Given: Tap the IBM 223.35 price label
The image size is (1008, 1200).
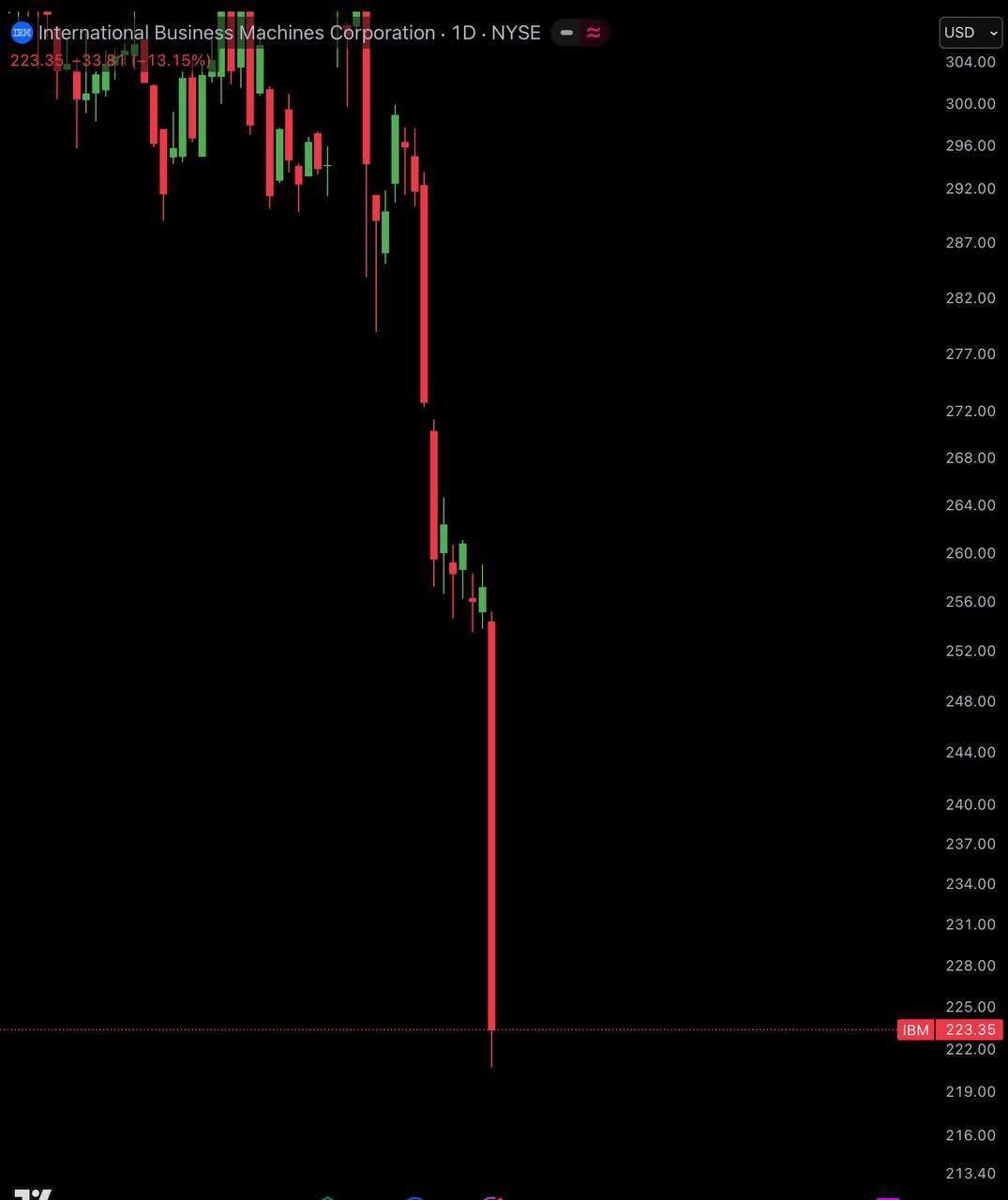Looking at the screenshot, I should coord(950,1029).
